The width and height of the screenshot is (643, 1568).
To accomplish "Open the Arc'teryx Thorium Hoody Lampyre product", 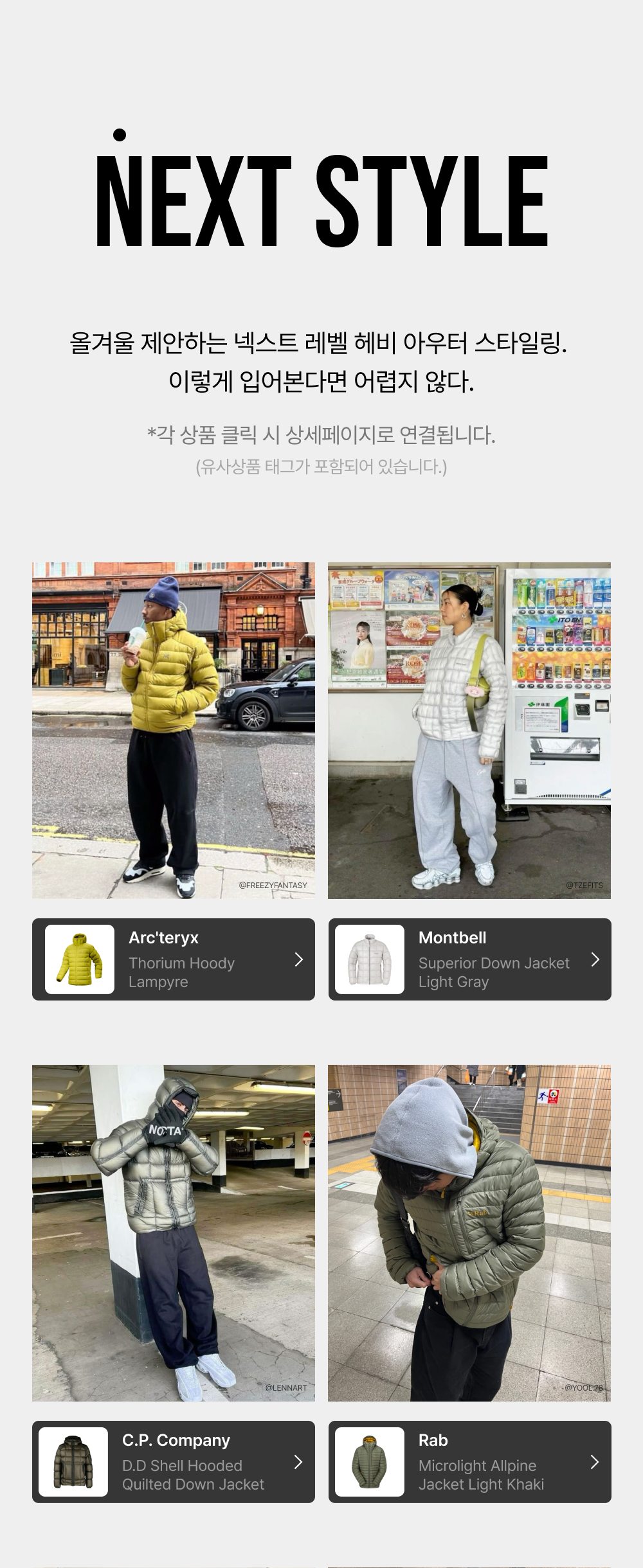I will tap(174, 959).
